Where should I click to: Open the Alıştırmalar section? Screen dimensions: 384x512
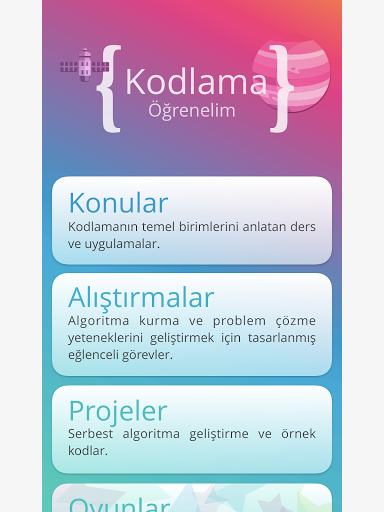pos(192,324)
